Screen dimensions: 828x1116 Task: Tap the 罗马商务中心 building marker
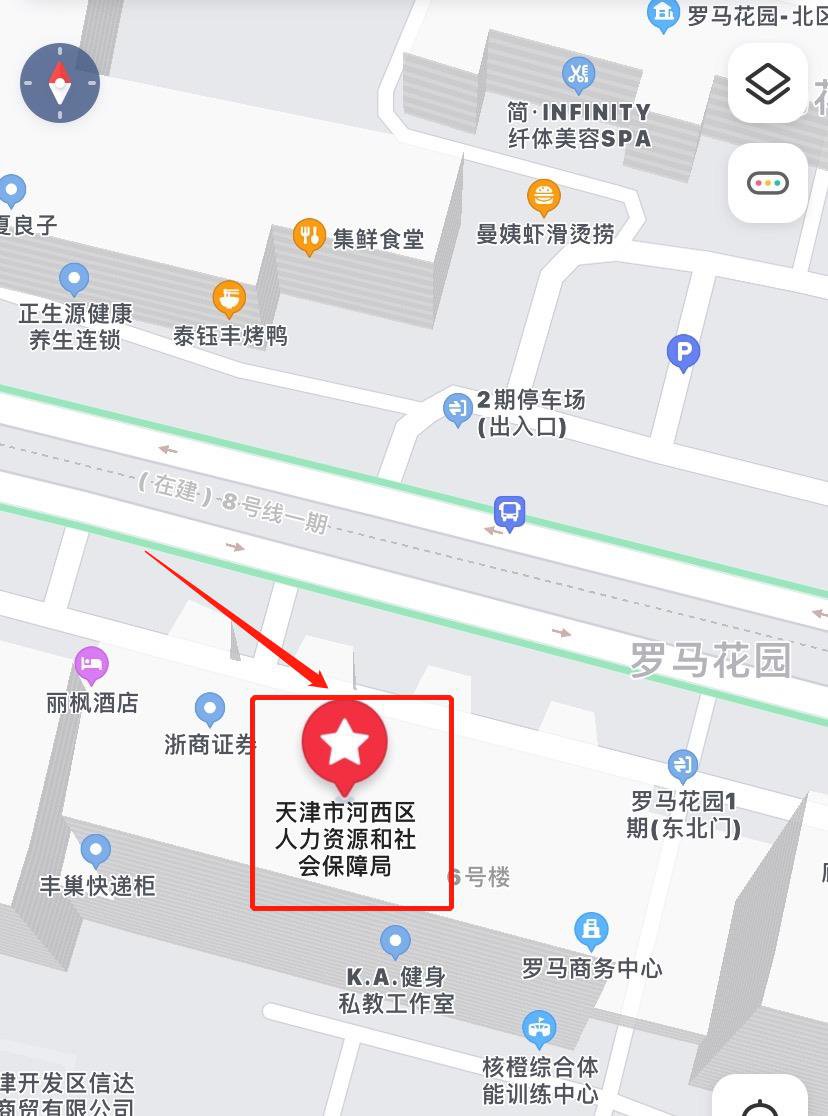pyautogui.click(x=591, y=930)
